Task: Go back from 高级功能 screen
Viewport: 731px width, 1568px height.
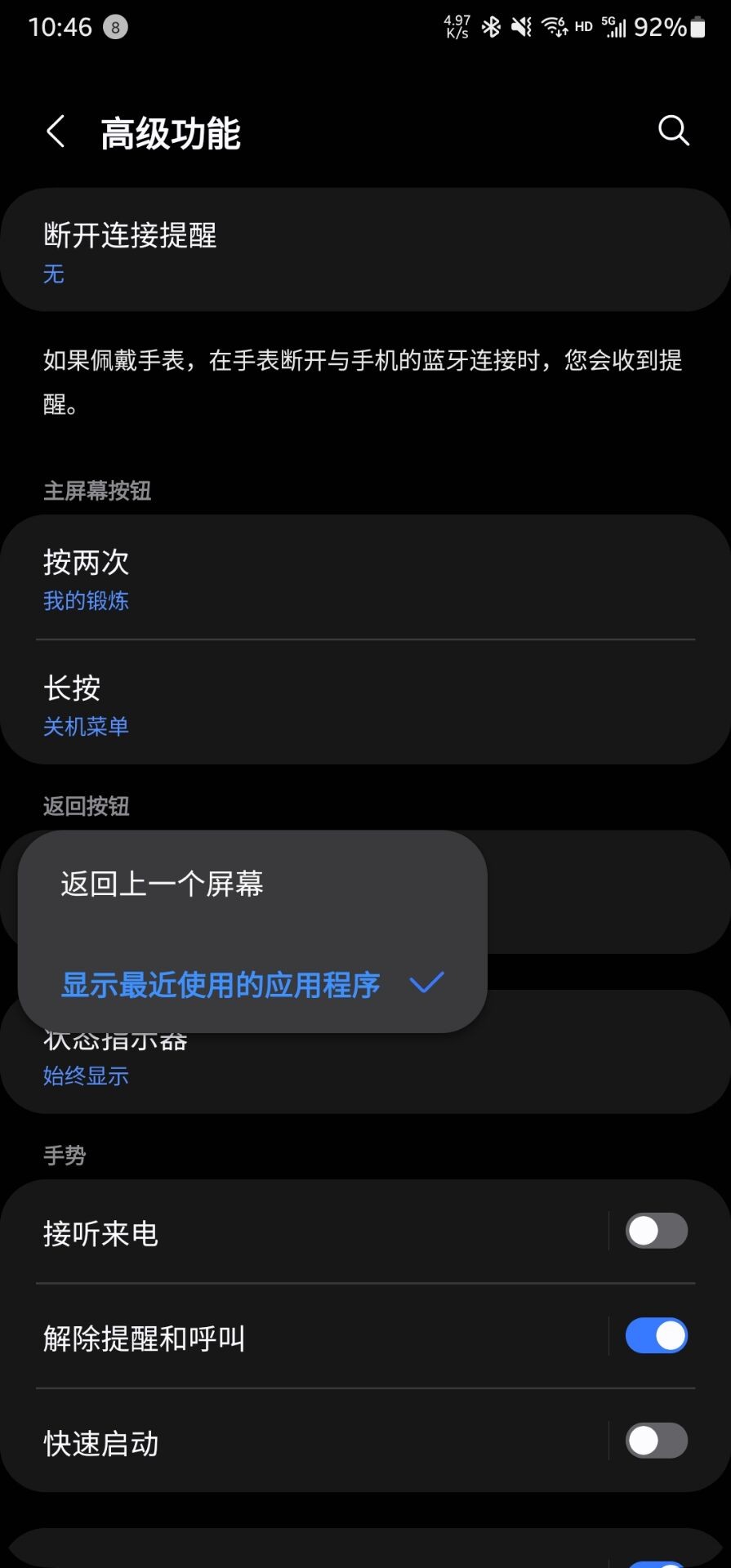Action: [x=56, y=131]
